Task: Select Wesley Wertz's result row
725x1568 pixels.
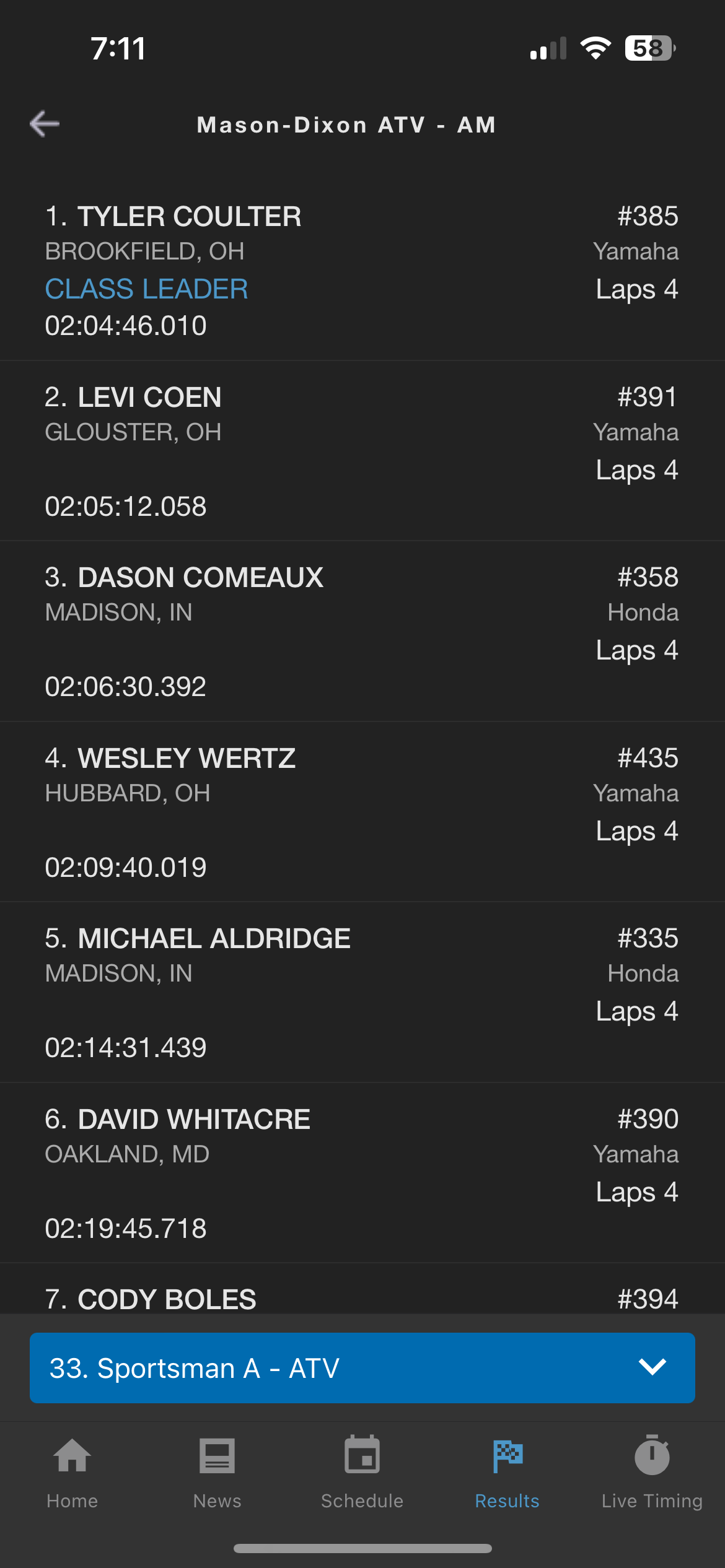Action: (x=362, y=812)
